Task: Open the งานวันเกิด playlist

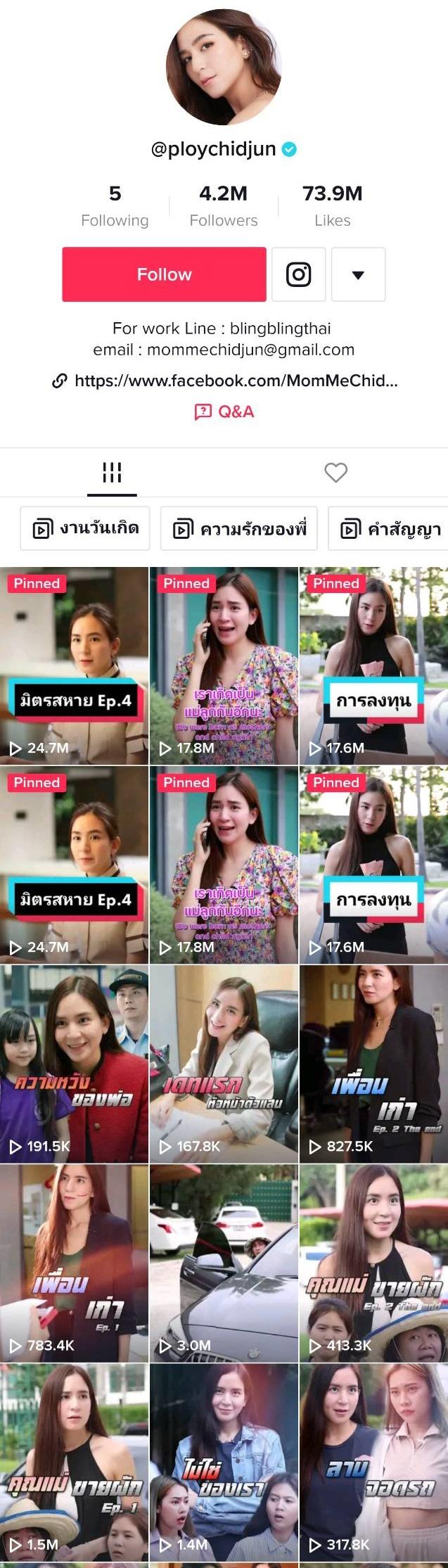Action: coord(85,528)
